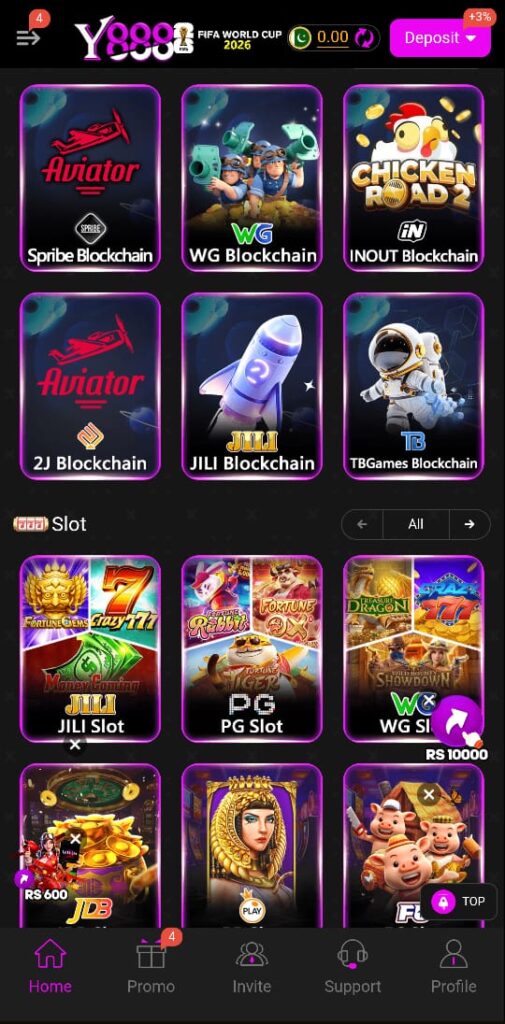The height and width of the screenshot is (1024, 505).
Task: Go to next Slot page arrow
Action: (x=470, y=524)
